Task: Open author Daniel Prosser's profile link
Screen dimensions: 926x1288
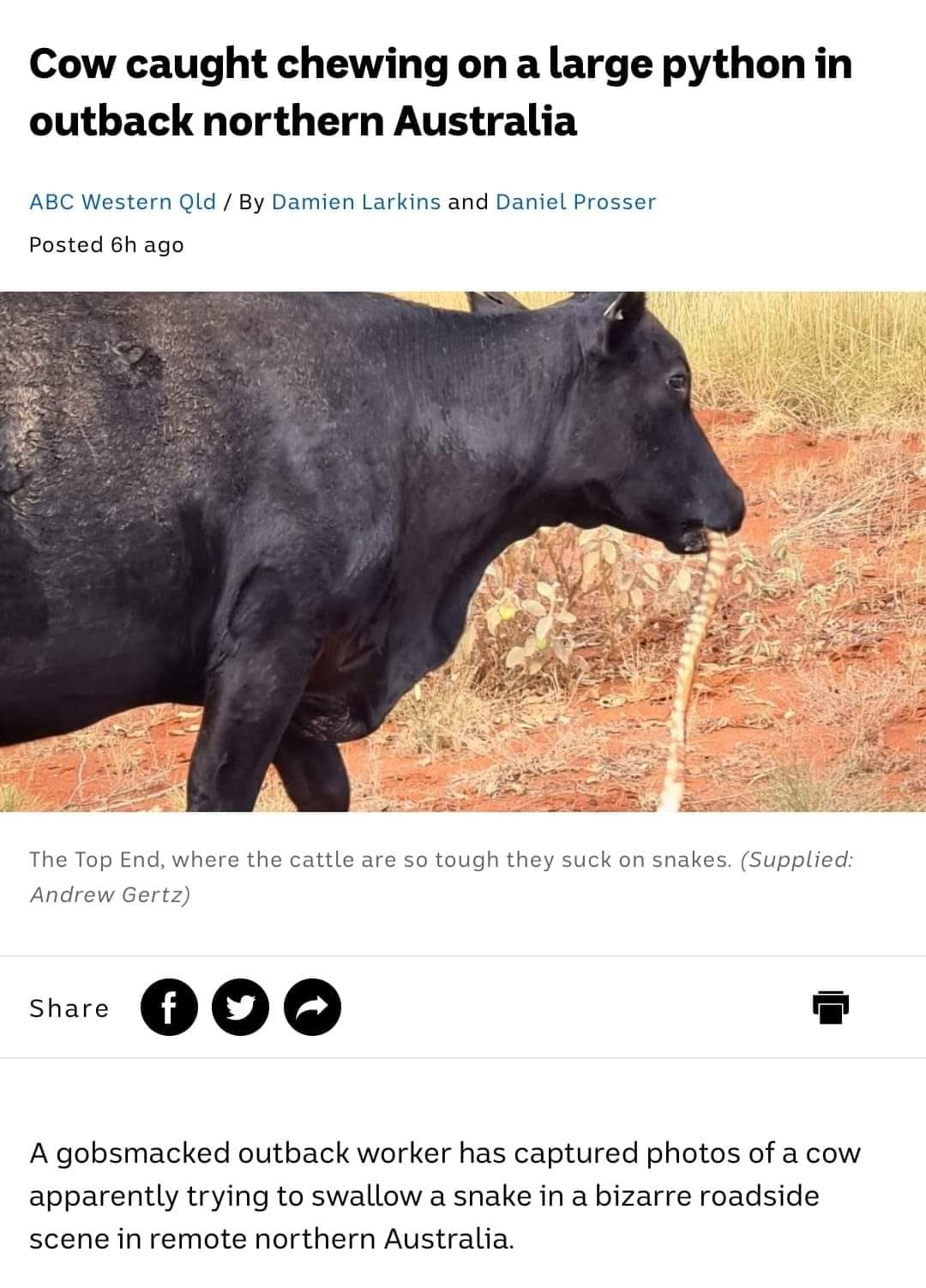Action: (575, 202)
